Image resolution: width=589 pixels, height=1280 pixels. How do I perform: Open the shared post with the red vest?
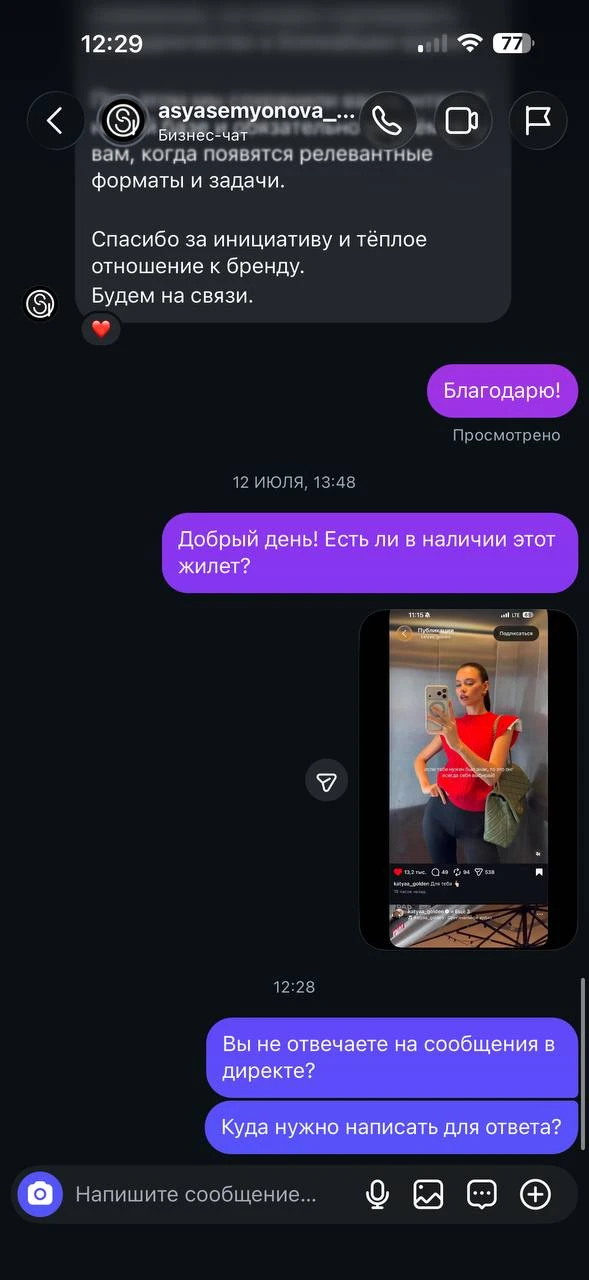click(x=468, y=780)
